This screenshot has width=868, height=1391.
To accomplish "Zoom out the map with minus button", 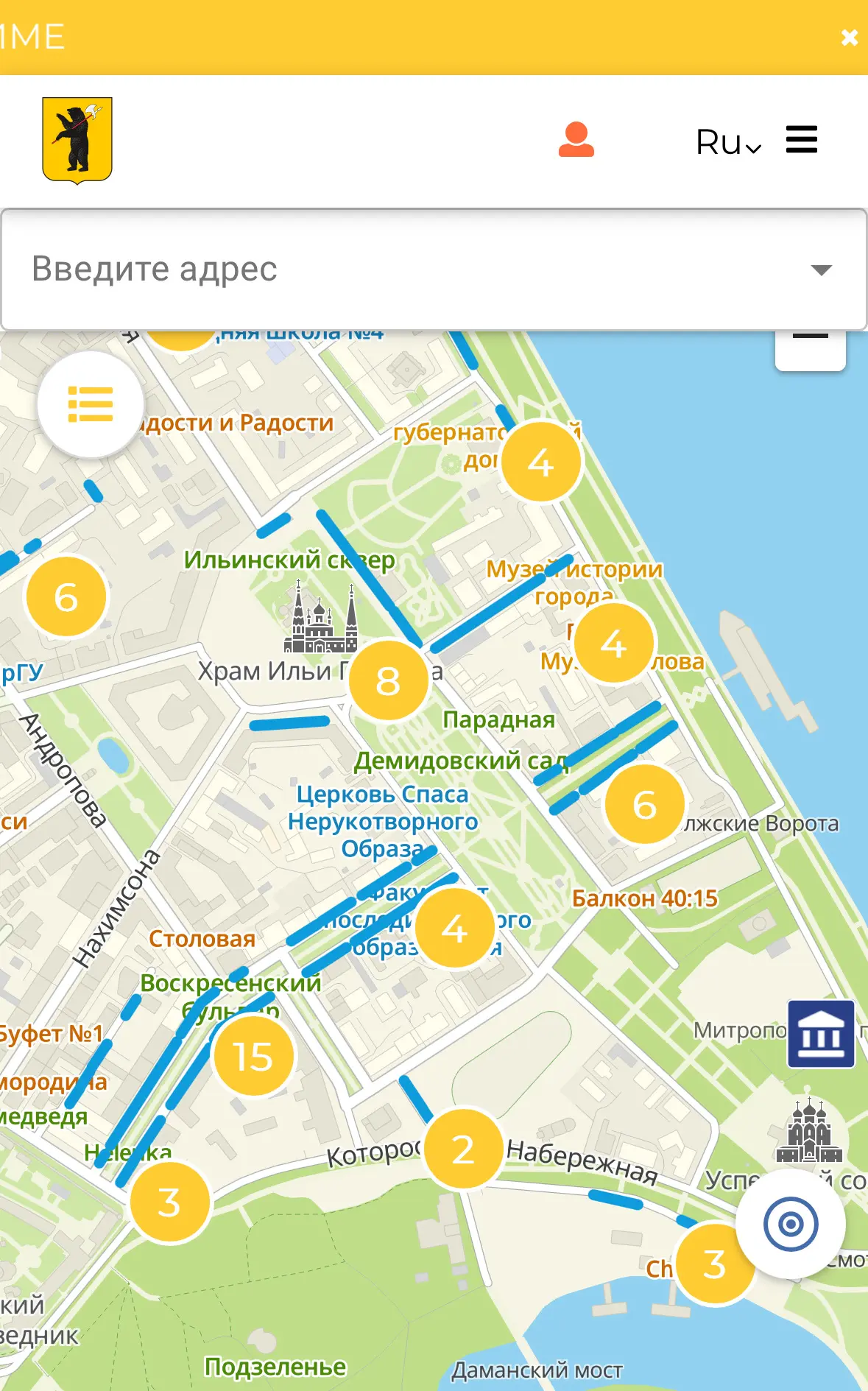I will pos(810,345).
